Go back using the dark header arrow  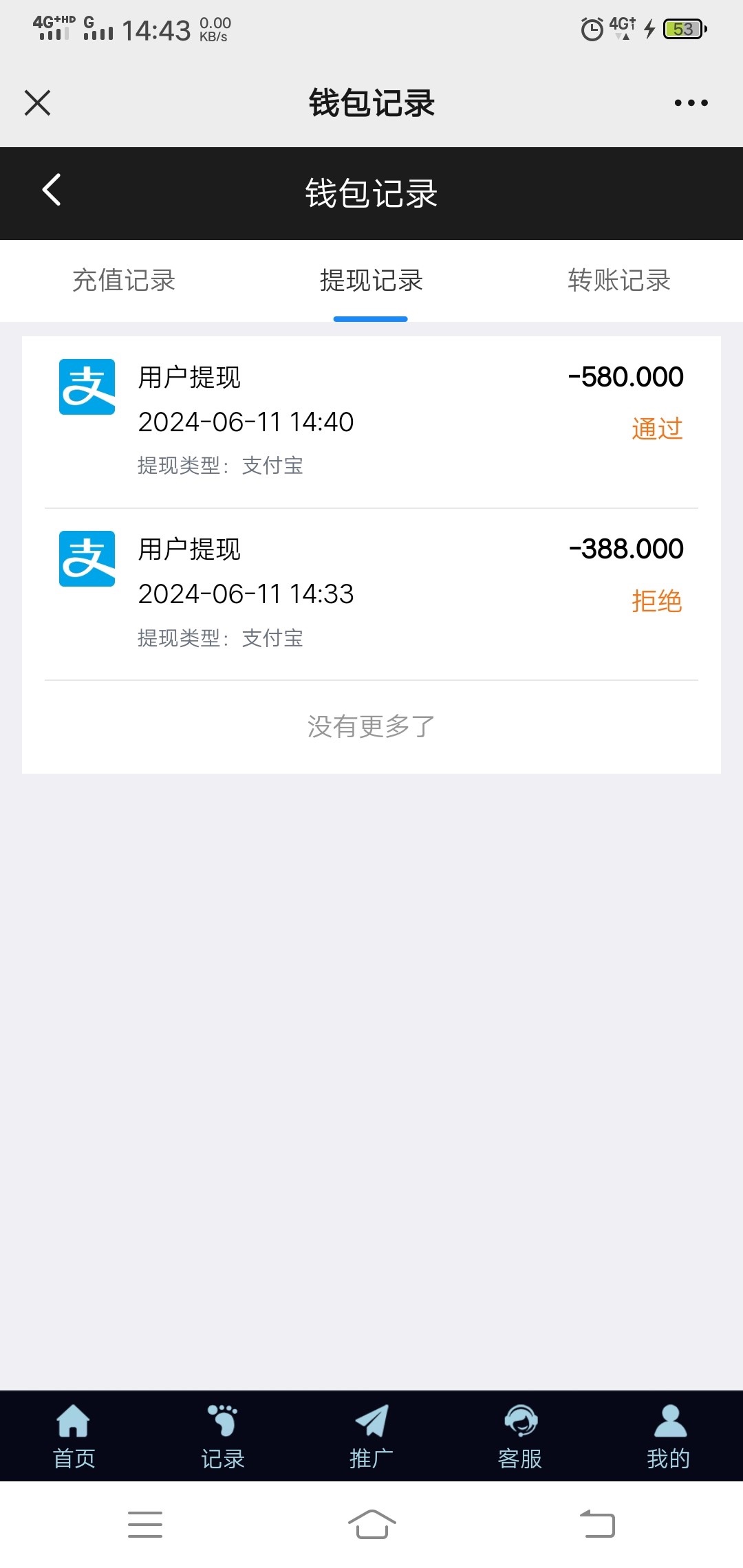(52, 190)
